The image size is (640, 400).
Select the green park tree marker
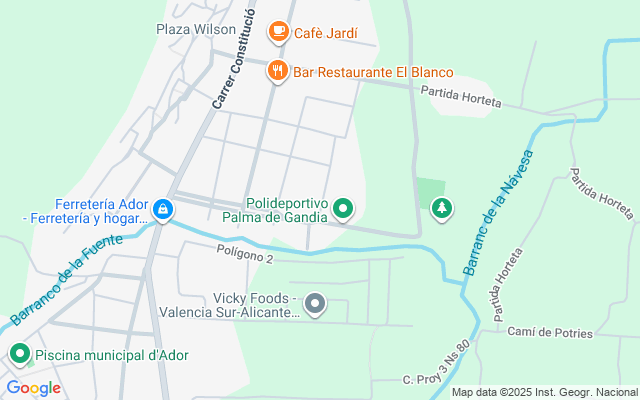[440, 208]
